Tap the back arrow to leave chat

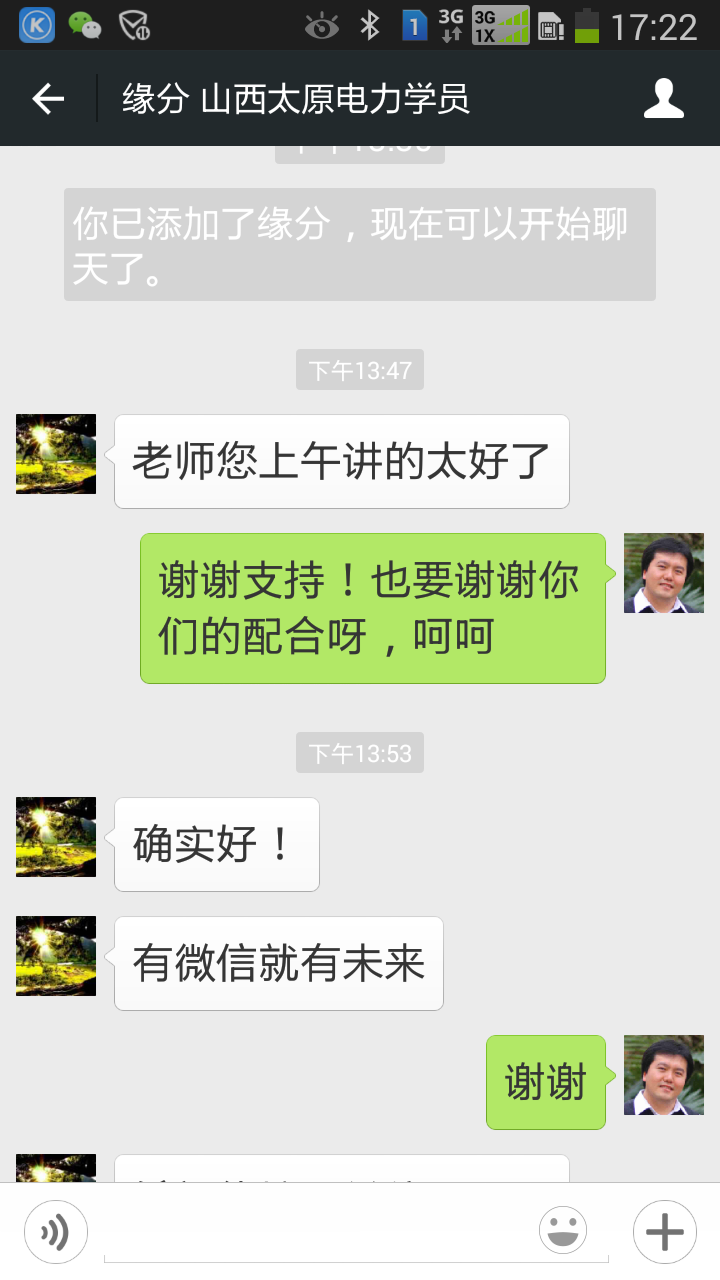[x=45, y=98]
